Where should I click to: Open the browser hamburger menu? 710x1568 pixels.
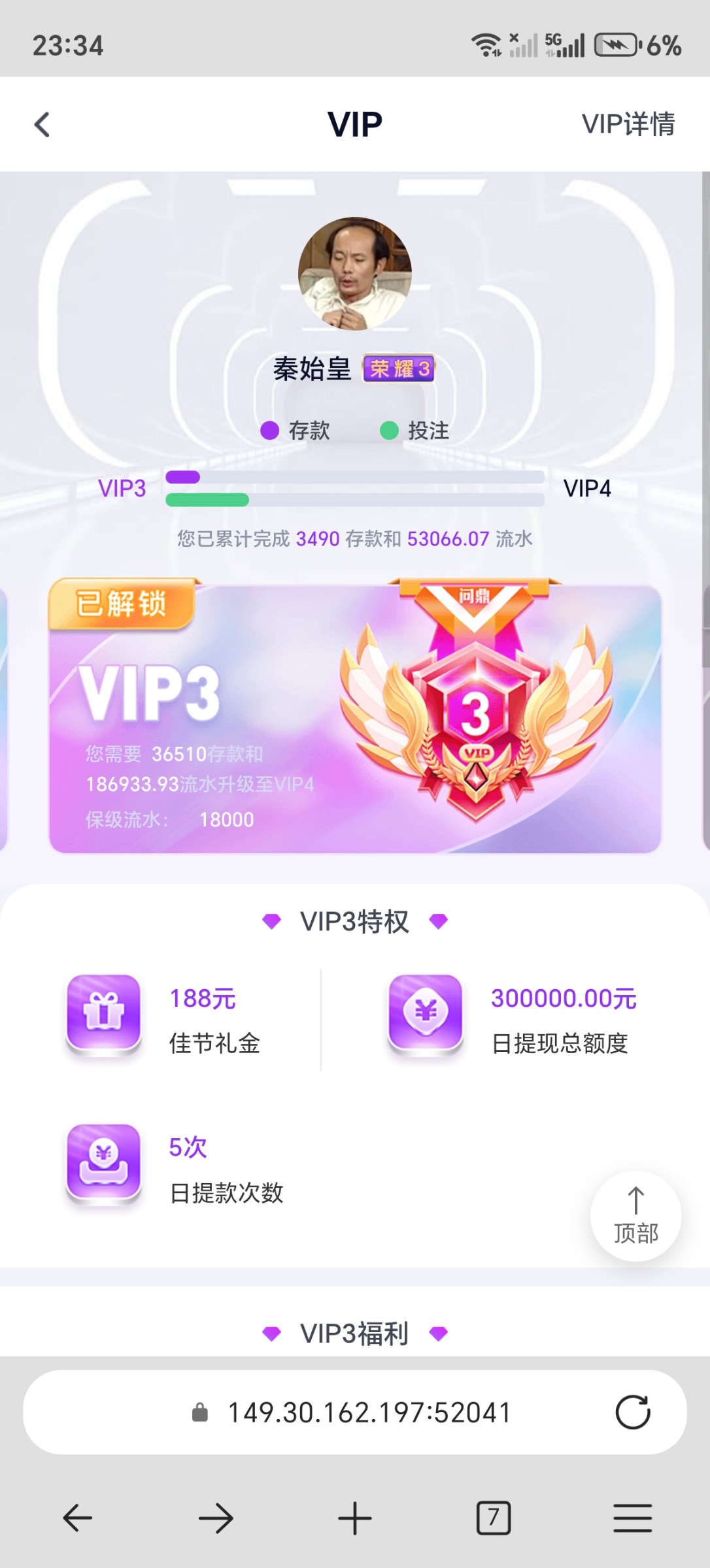coord(632,1518)
